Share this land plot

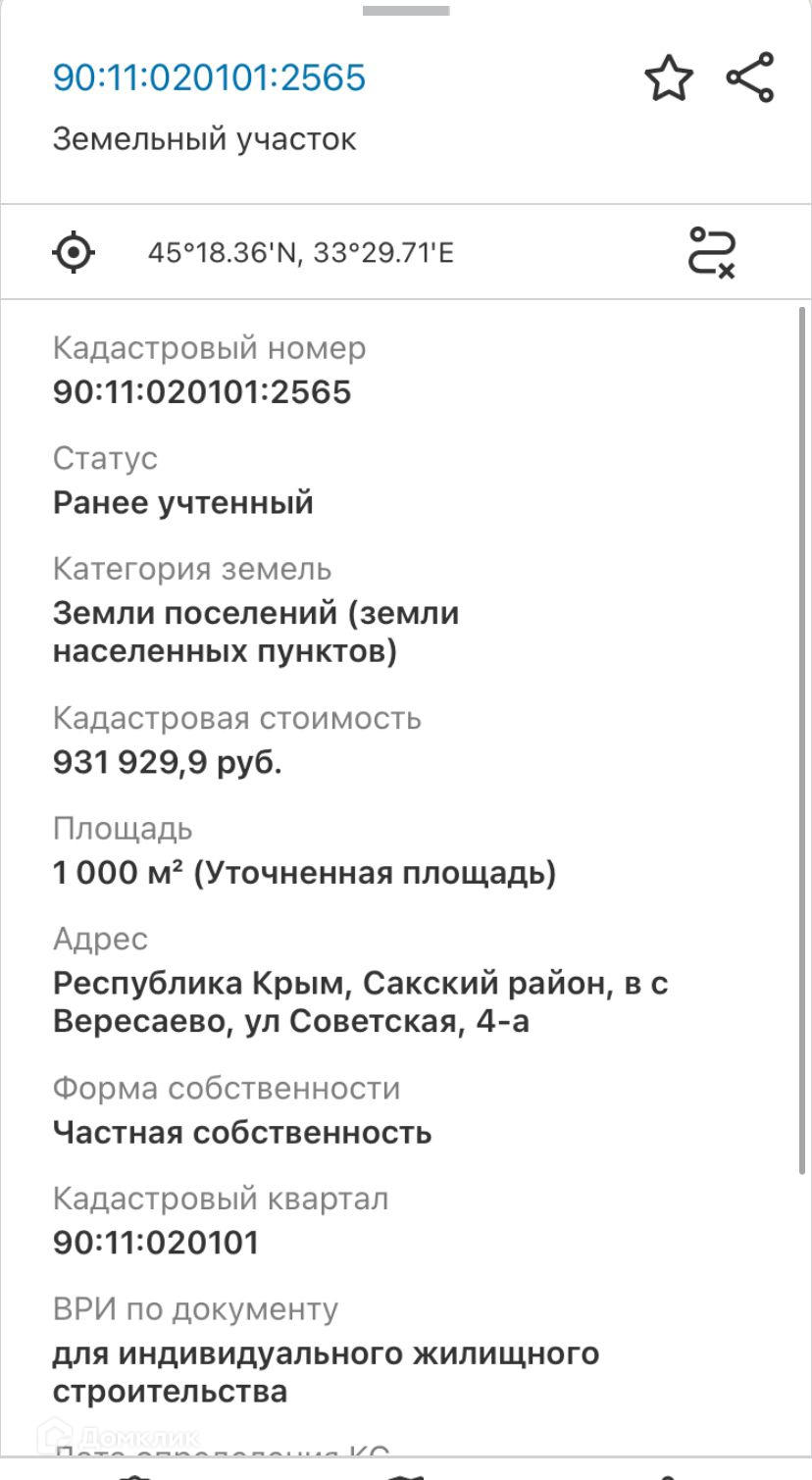coord(750,77)
